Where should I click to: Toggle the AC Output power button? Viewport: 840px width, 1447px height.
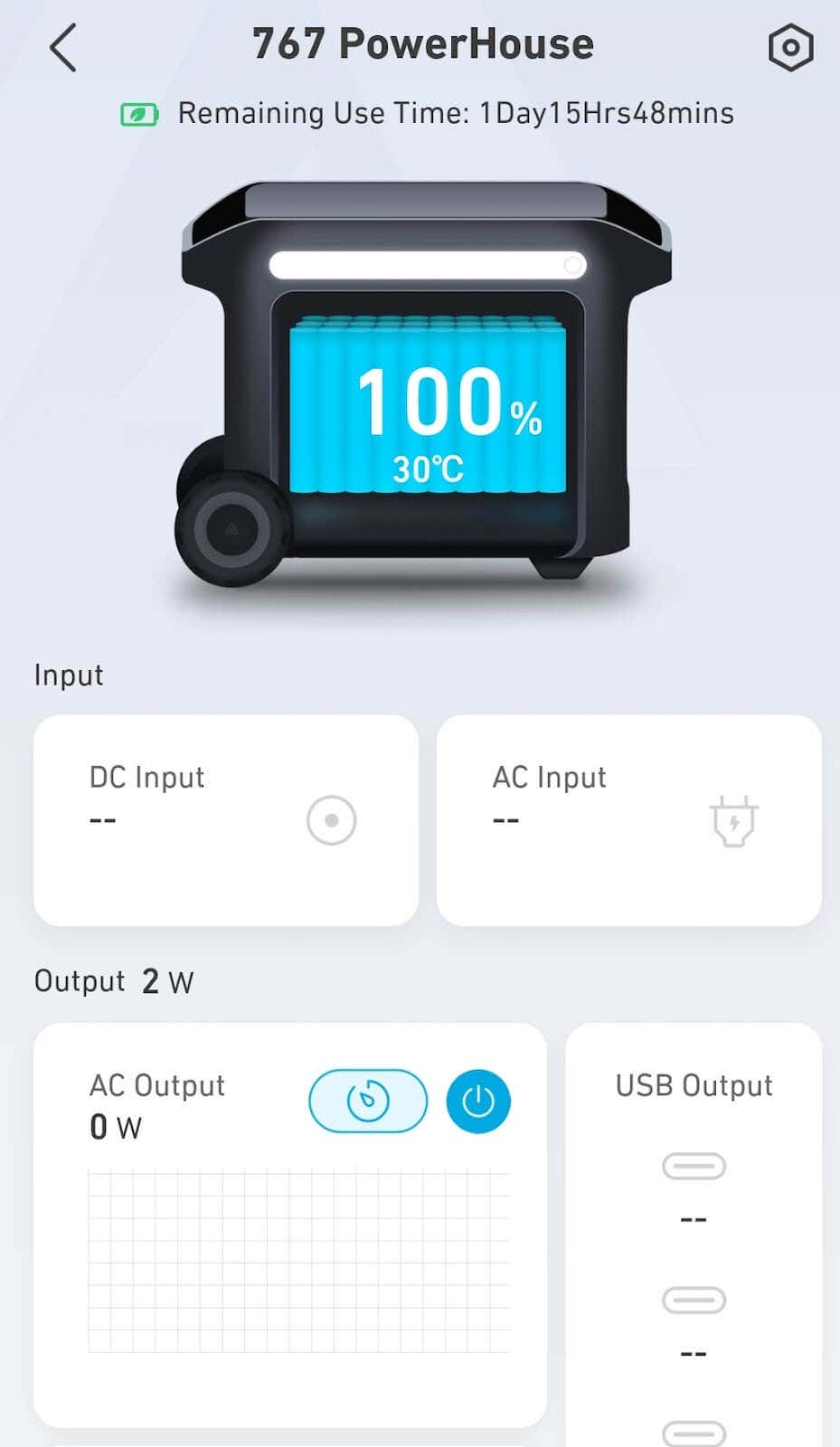479,1100
